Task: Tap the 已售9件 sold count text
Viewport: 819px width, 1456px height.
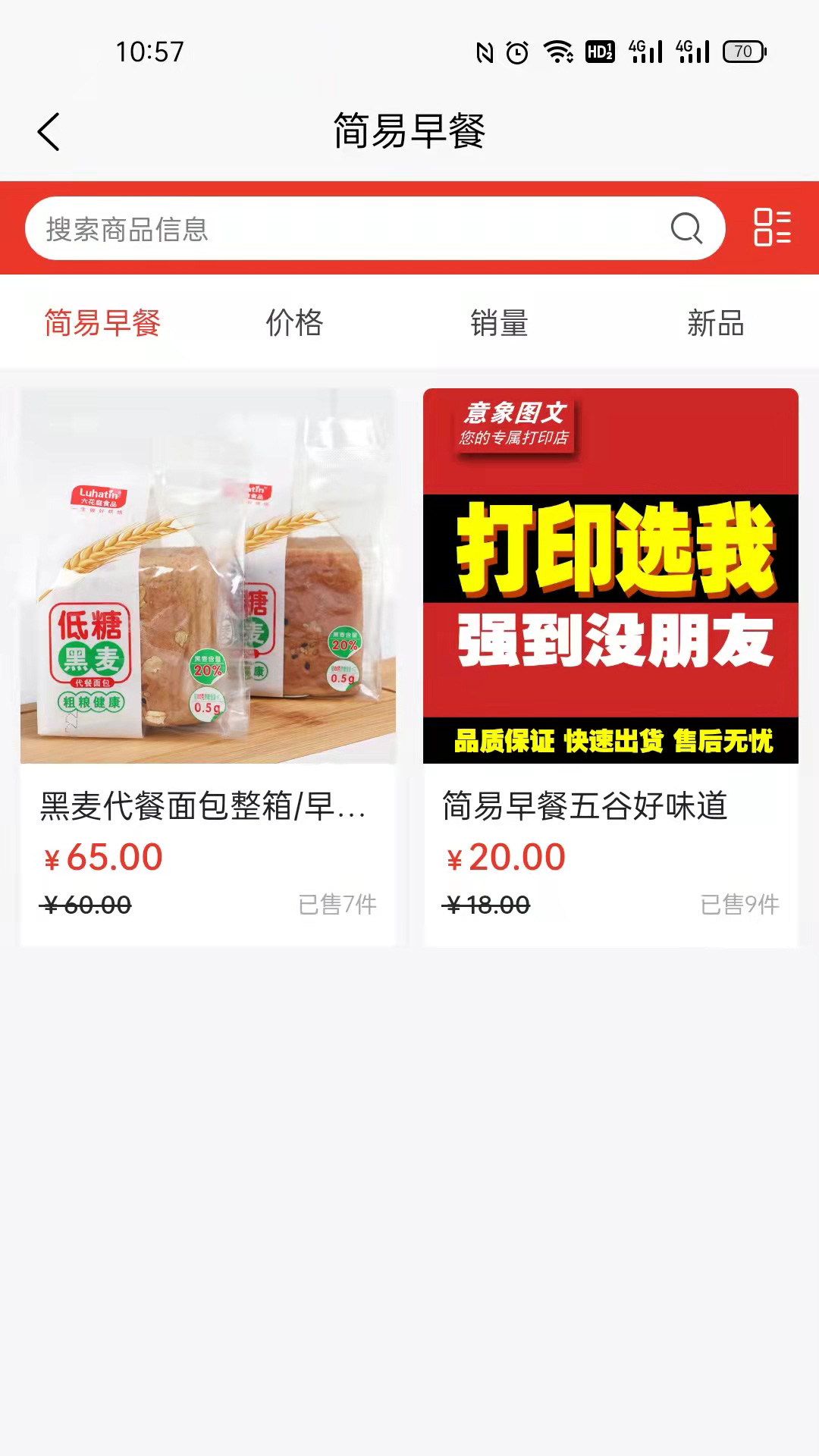Action: pos(738,904)
